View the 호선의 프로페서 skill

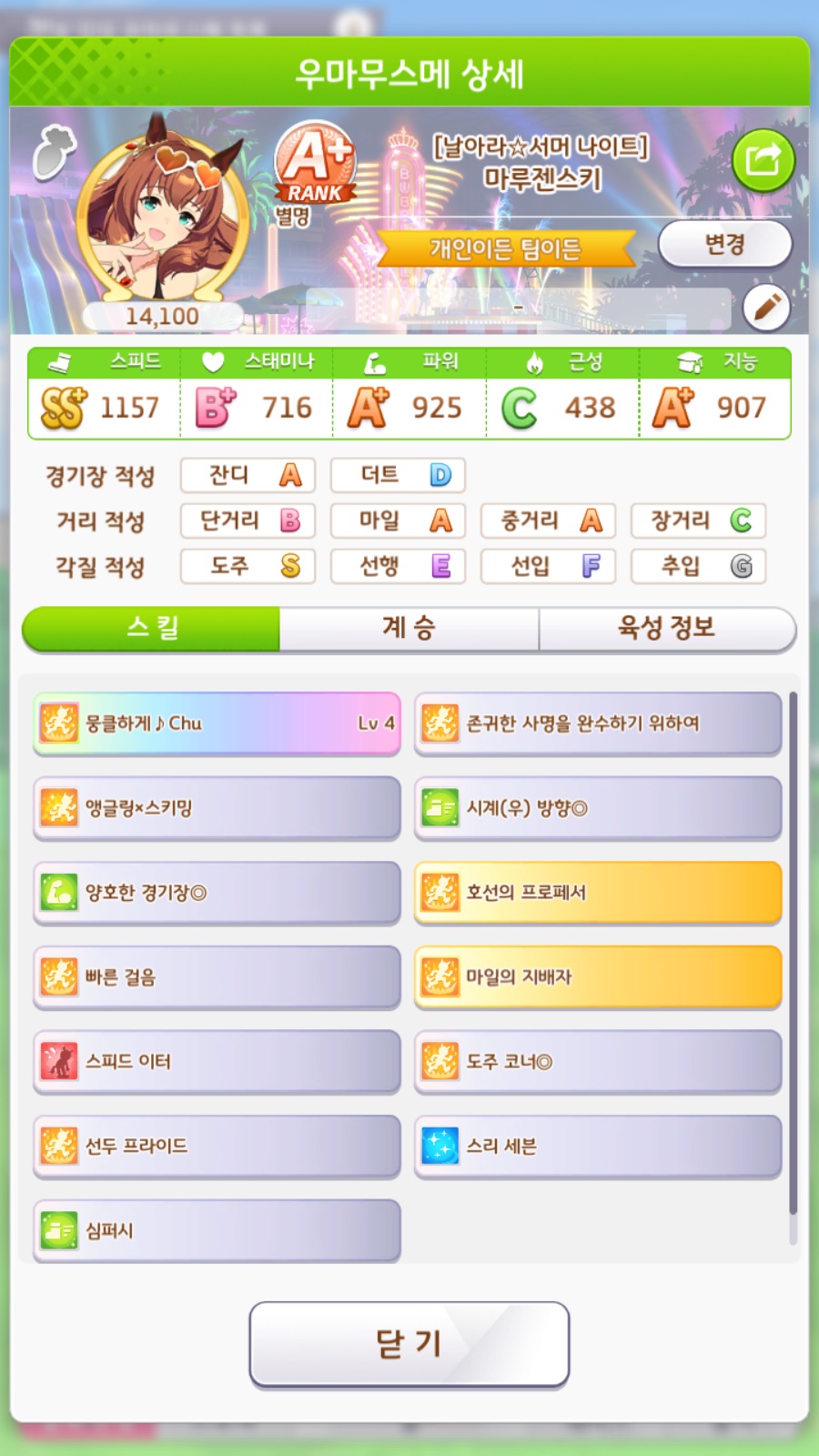[598, 893]
